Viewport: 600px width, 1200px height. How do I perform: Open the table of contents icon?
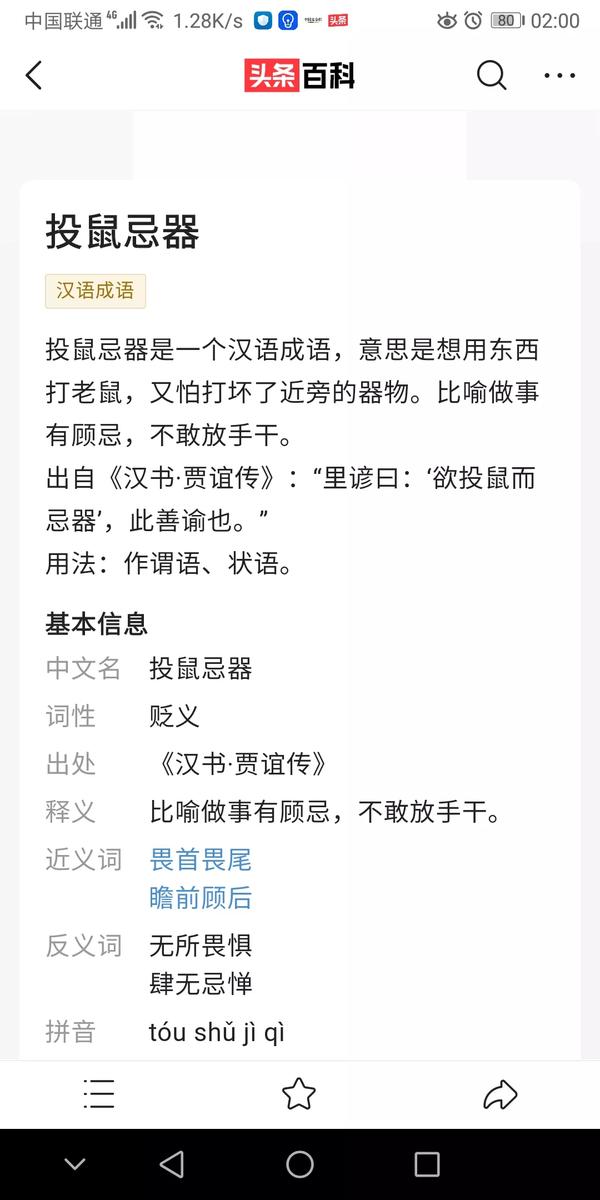99,1094
